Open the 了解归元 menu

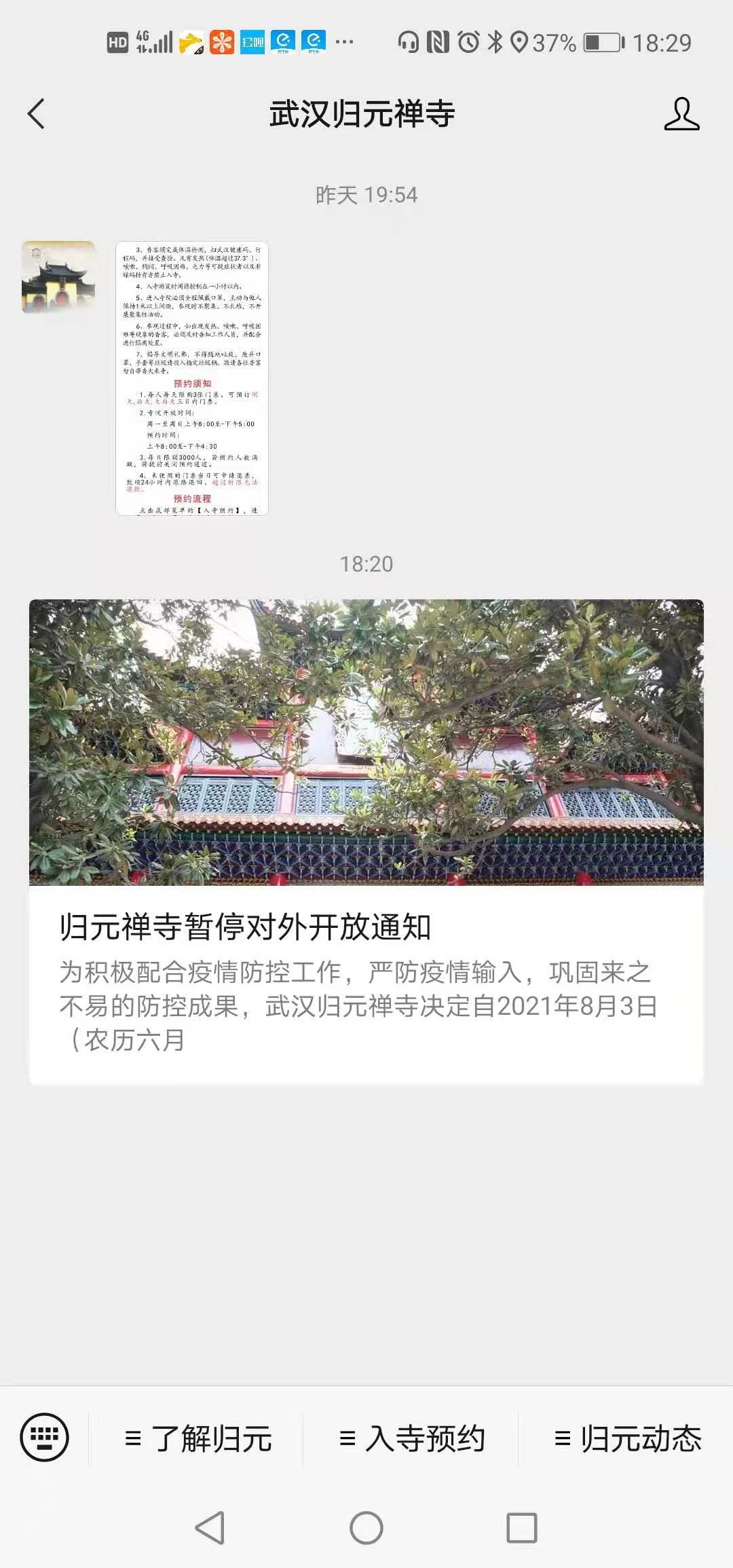tap(198, 1438)
